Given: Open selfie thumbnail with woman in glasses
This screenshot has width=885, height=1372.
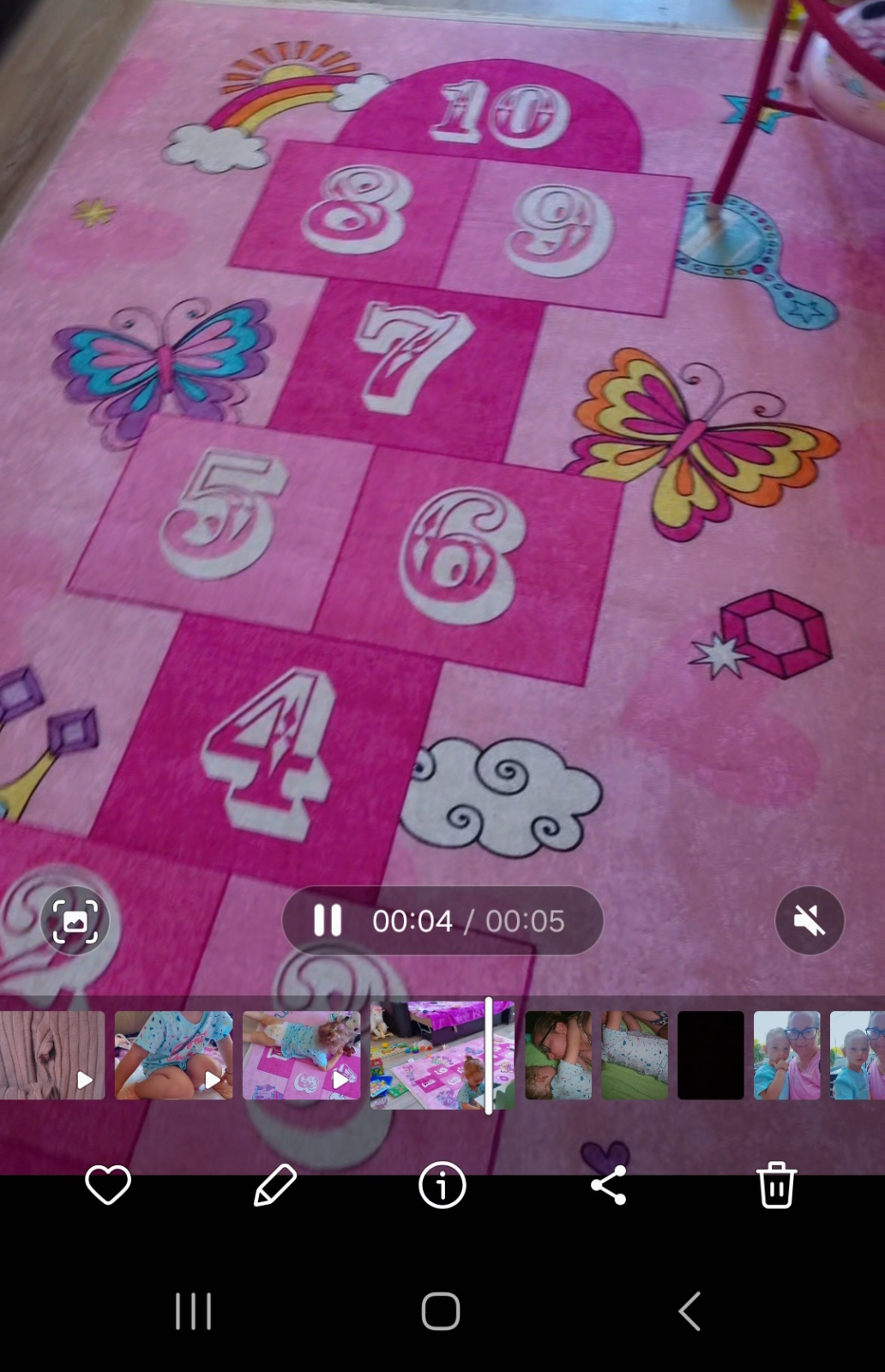Looking at the screenshot, I should coord(786,1055).
